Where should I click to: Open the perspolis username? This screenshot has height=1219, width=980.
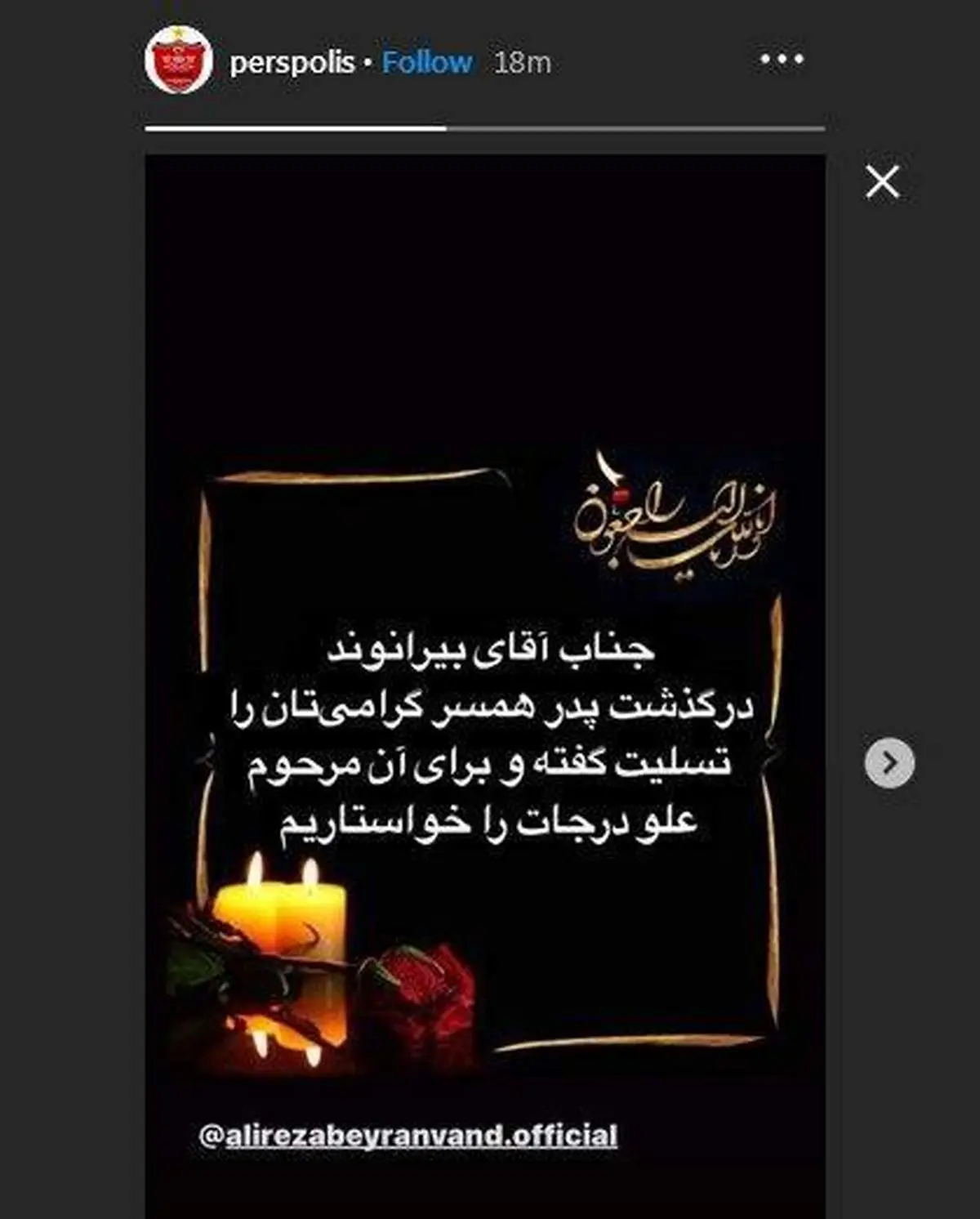coord(292,63)
